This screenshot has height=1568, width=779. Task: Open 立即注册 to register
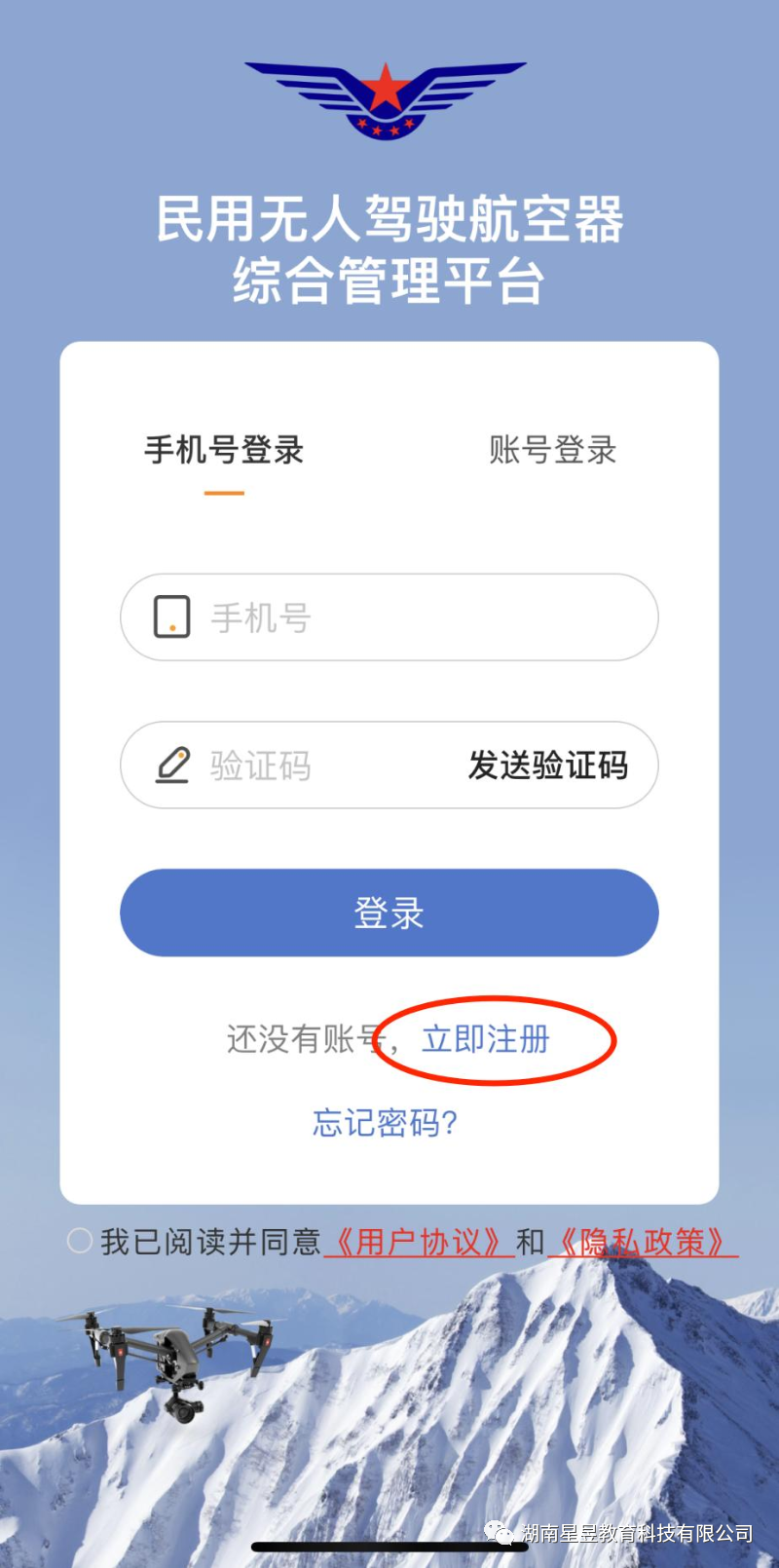[x=486, y=1039]
